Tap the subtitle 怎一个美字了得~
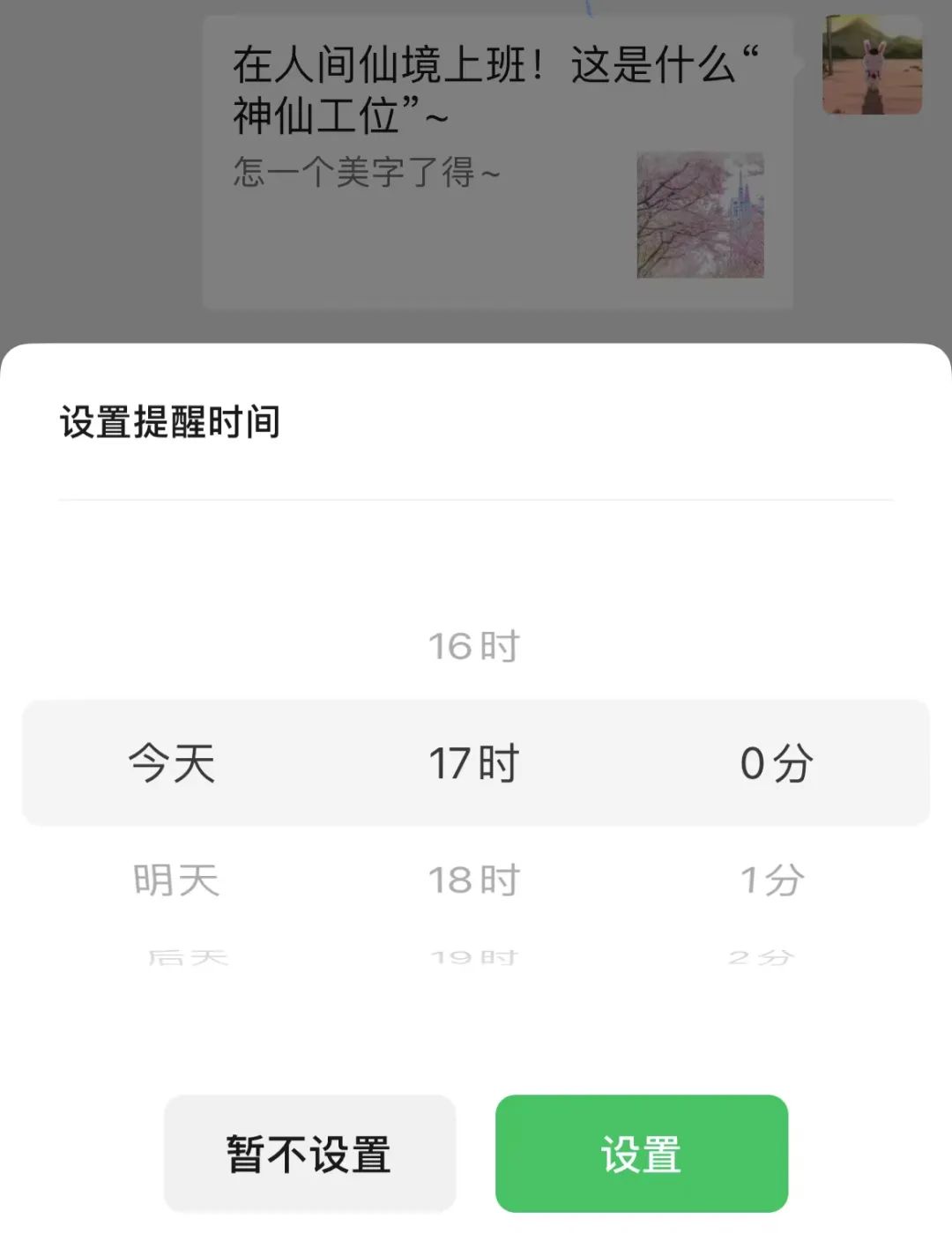952x1233 pixels. [366, 174]
